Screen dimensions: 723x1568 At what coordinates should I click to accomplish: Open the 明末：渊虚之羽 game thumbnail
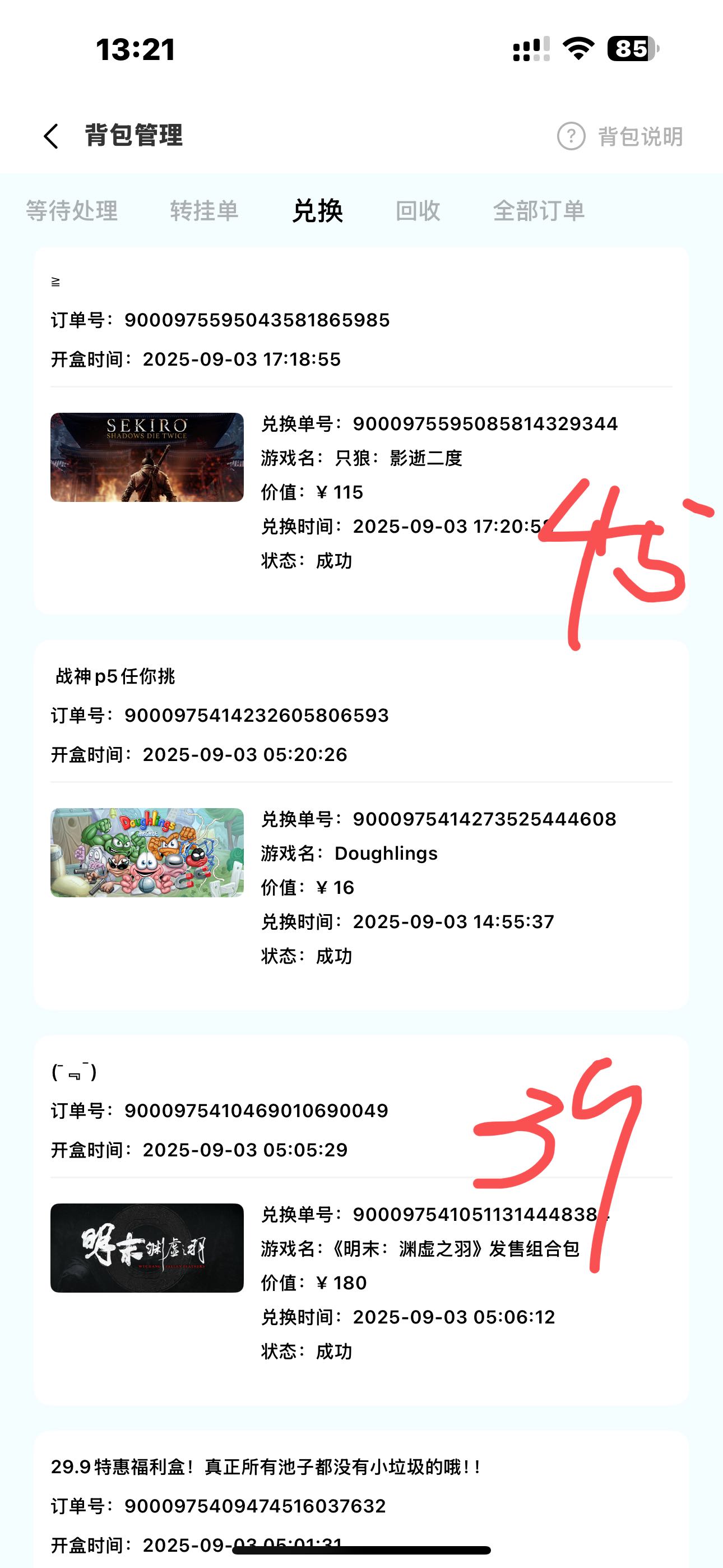click(x=147, y=1248)
